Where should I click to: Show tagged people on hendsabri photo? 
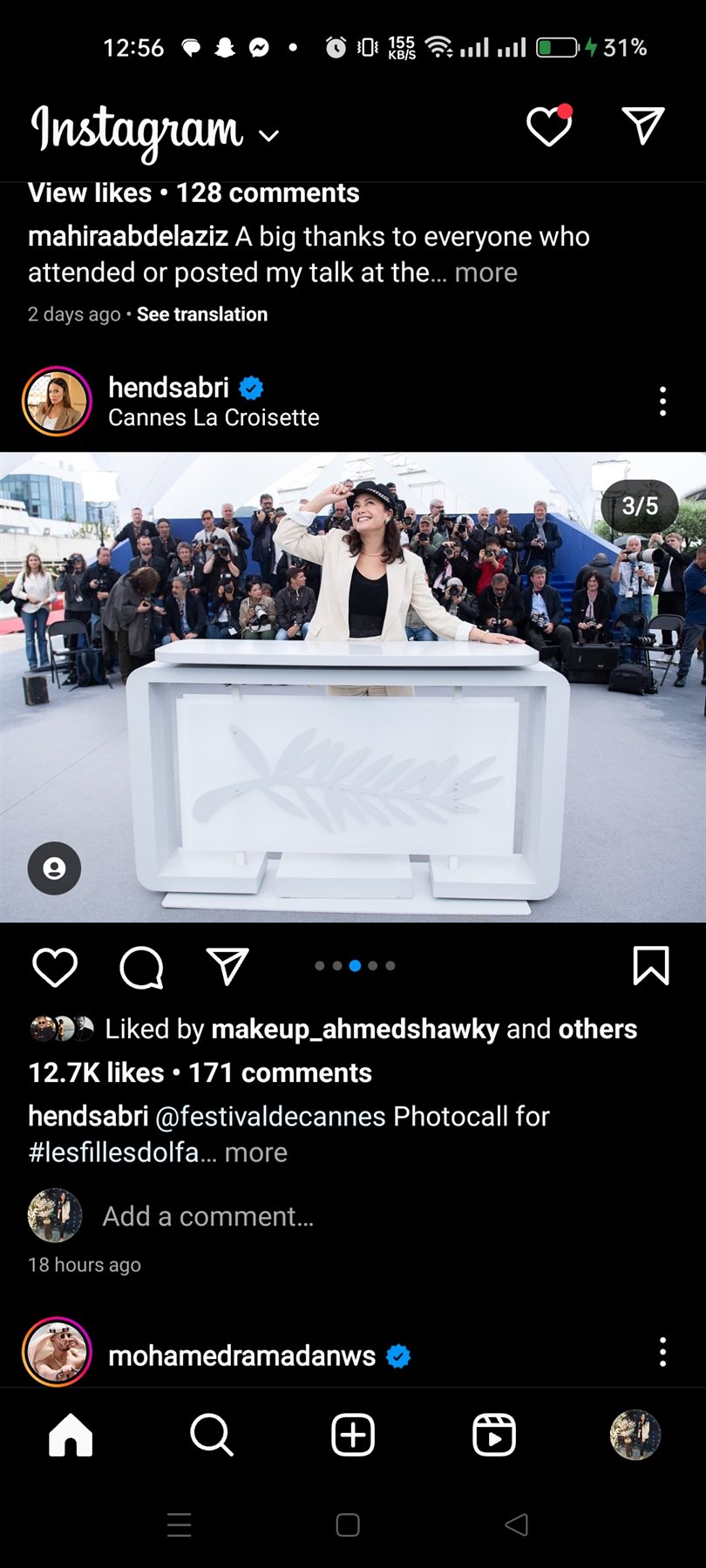pyautogui.click(x=54, y=868)
